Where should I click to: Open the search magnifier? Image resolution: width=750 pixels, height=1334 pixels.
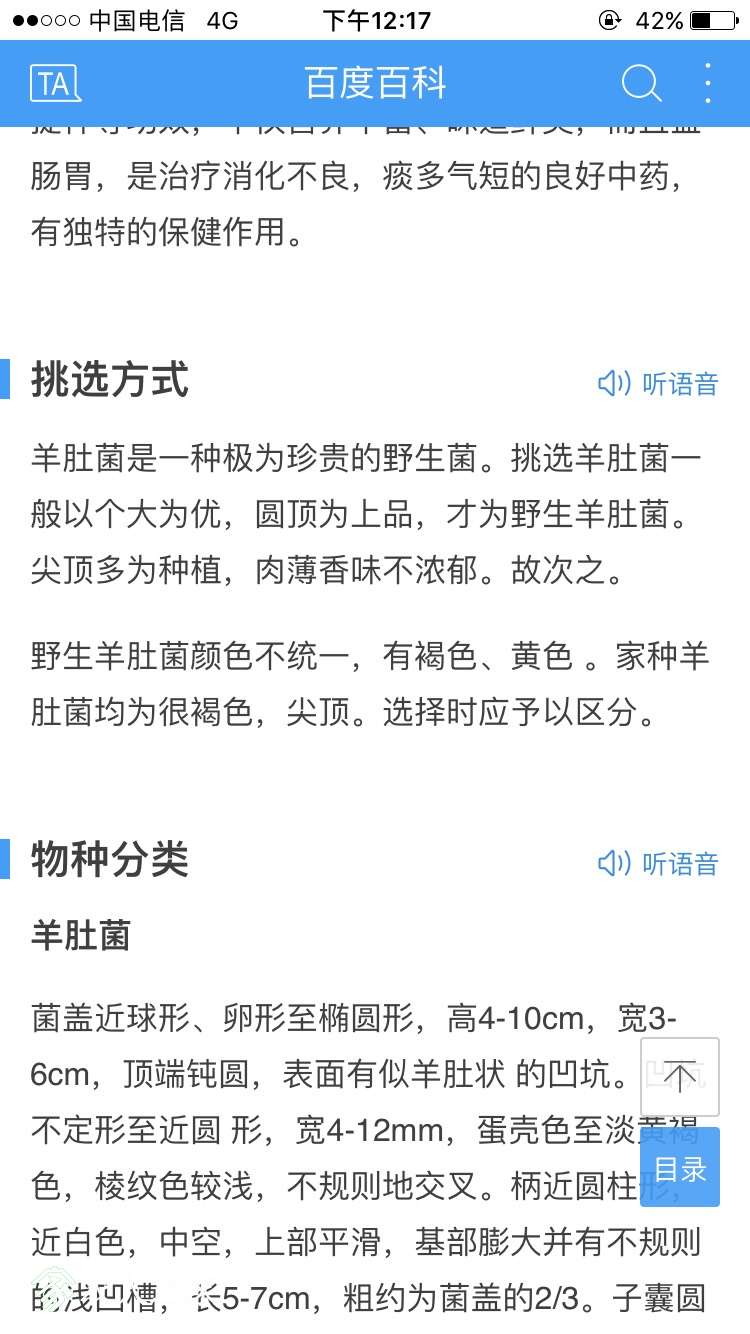coord(640,83)
